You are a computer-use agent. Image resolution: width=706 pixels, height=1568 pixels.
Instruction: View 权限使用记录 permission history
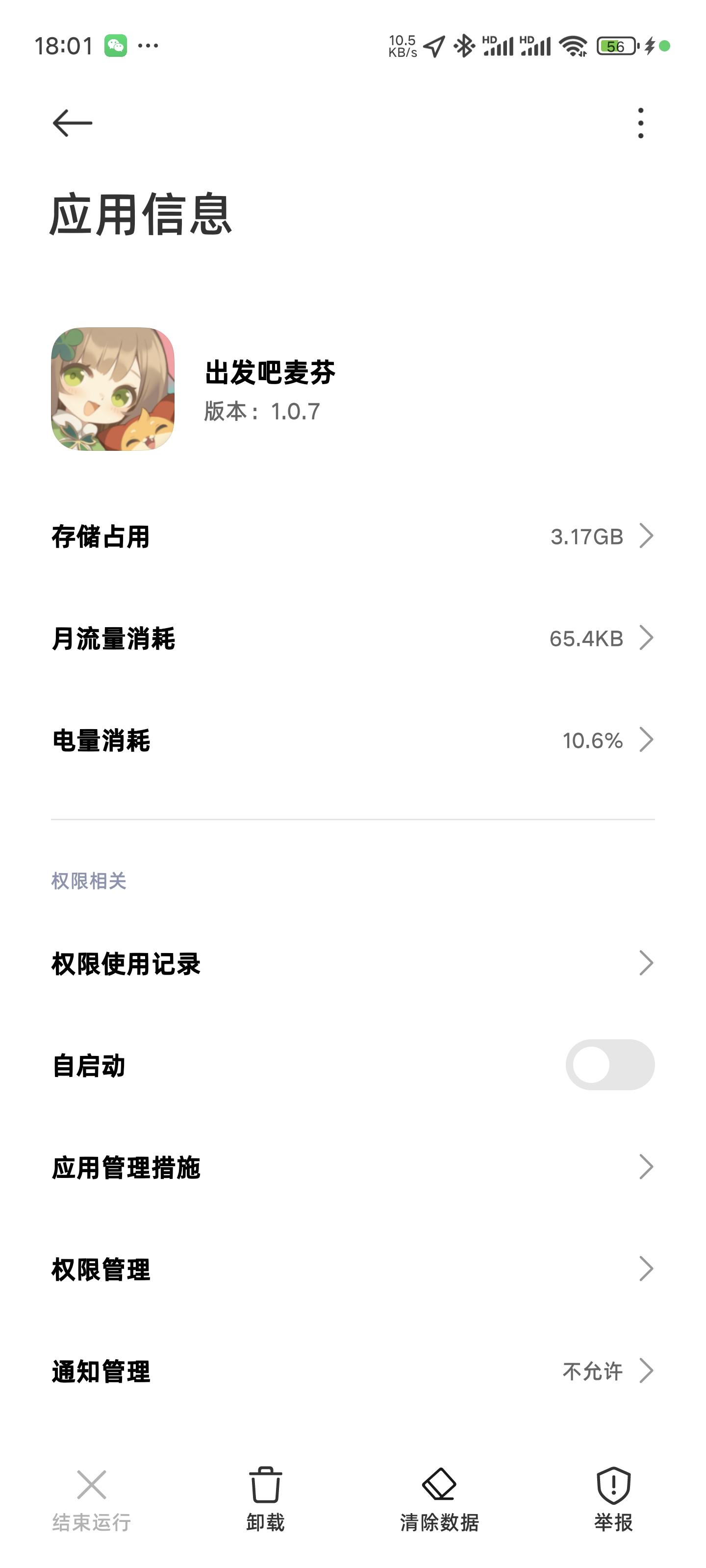(x=353, y=964)
